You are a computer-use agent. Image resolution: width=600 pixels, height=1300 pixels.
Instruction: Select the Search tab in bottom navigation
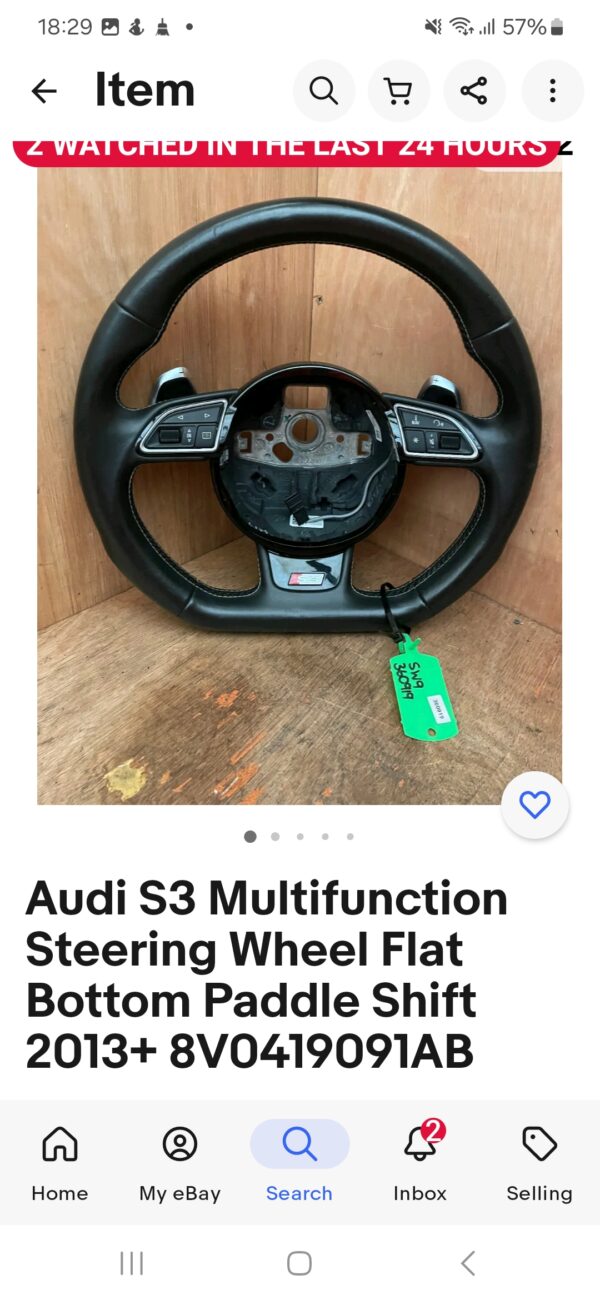tap(299, 1162)
